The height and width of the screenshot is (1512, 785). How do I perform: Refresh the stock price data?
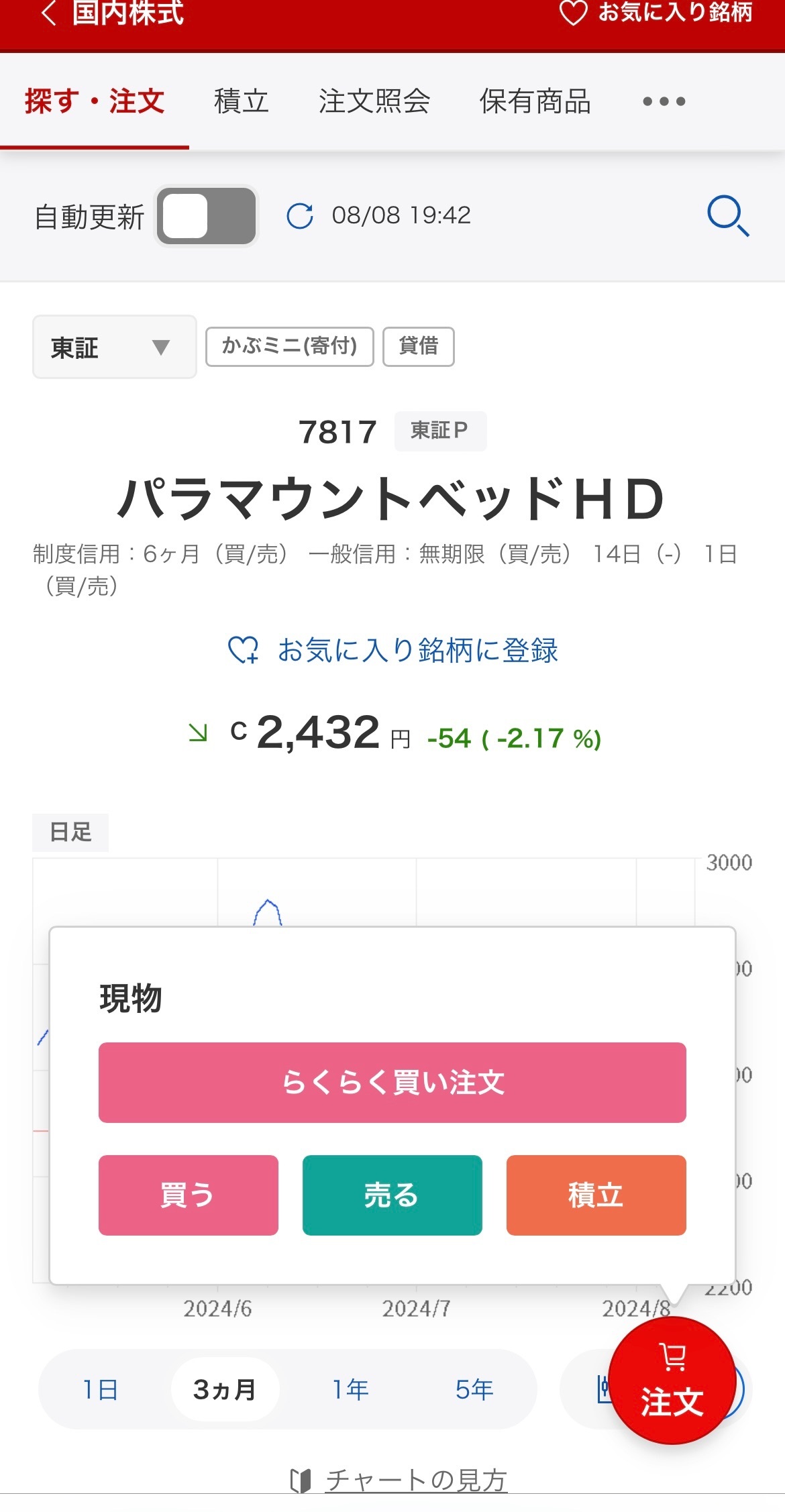(x=300, y=216)
